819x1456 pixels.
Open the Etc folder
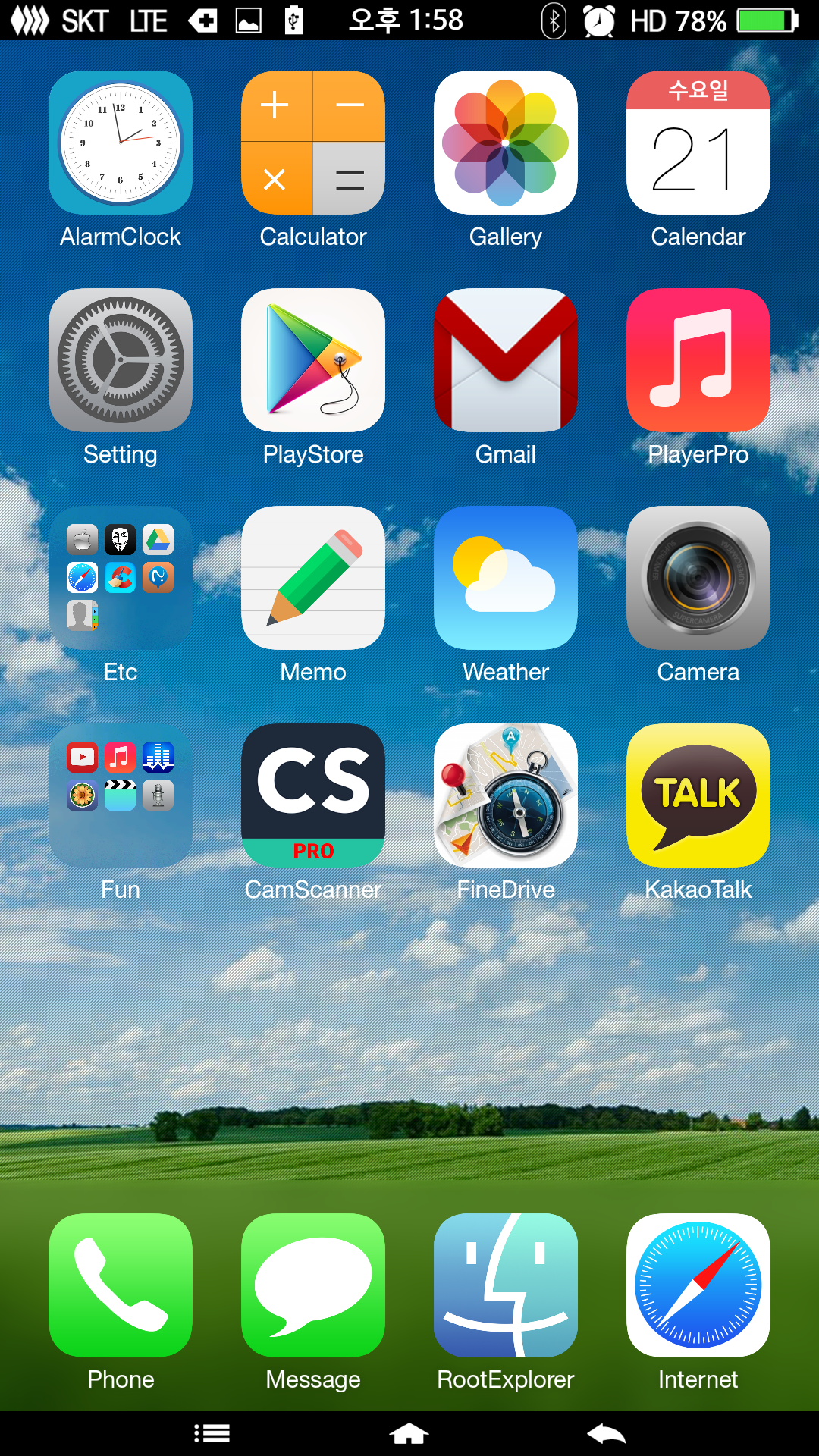[121, 578]
